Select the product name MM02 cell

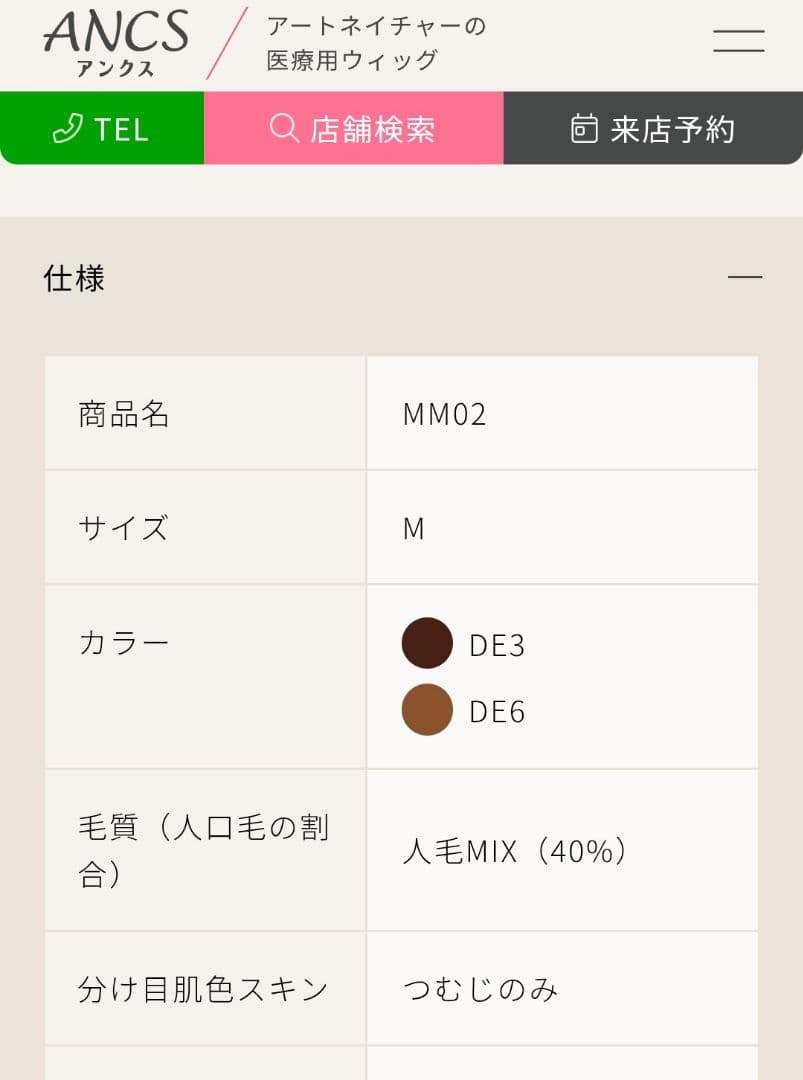(444, 413)
